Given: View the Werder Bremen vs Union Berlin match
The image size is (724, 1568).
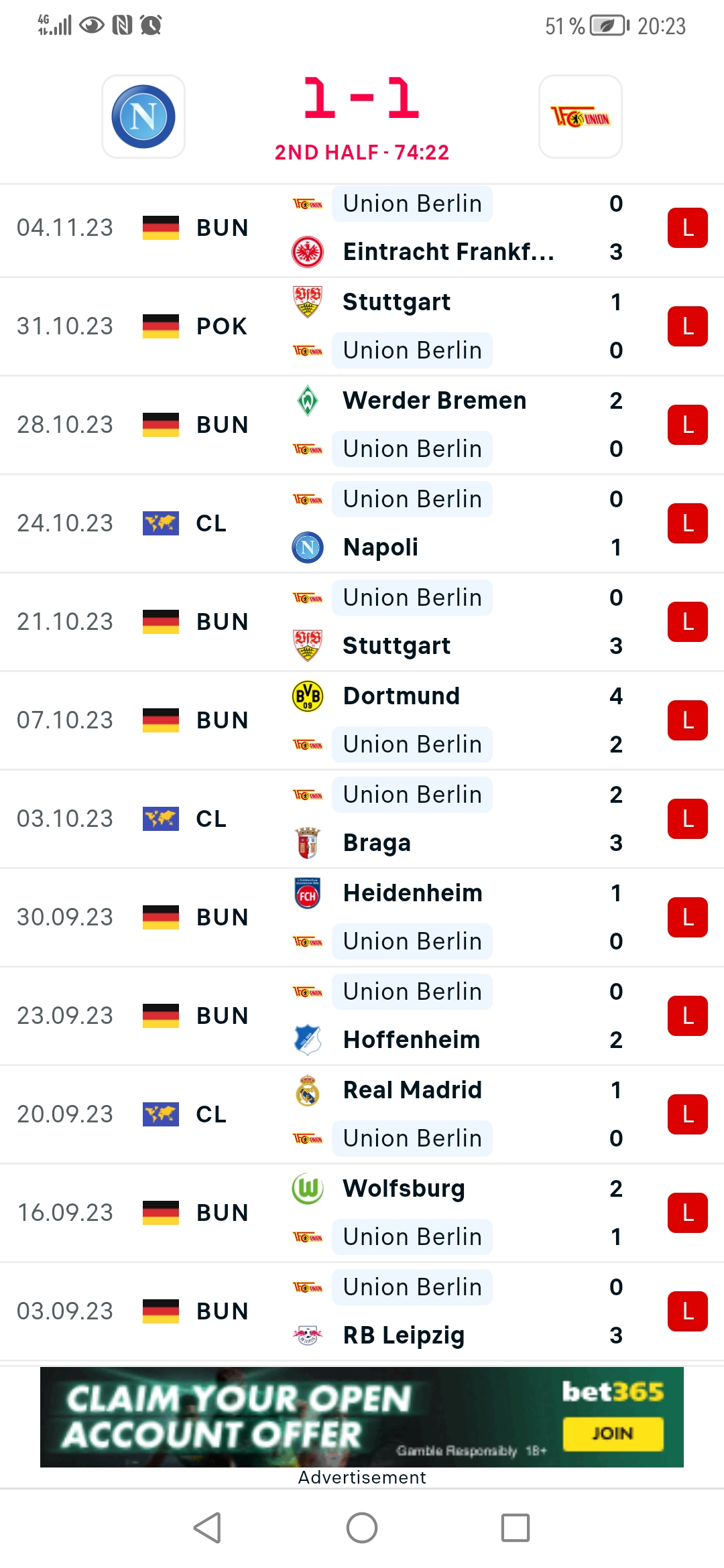Looking at the screenshot, I should click(x=362, y=425).
